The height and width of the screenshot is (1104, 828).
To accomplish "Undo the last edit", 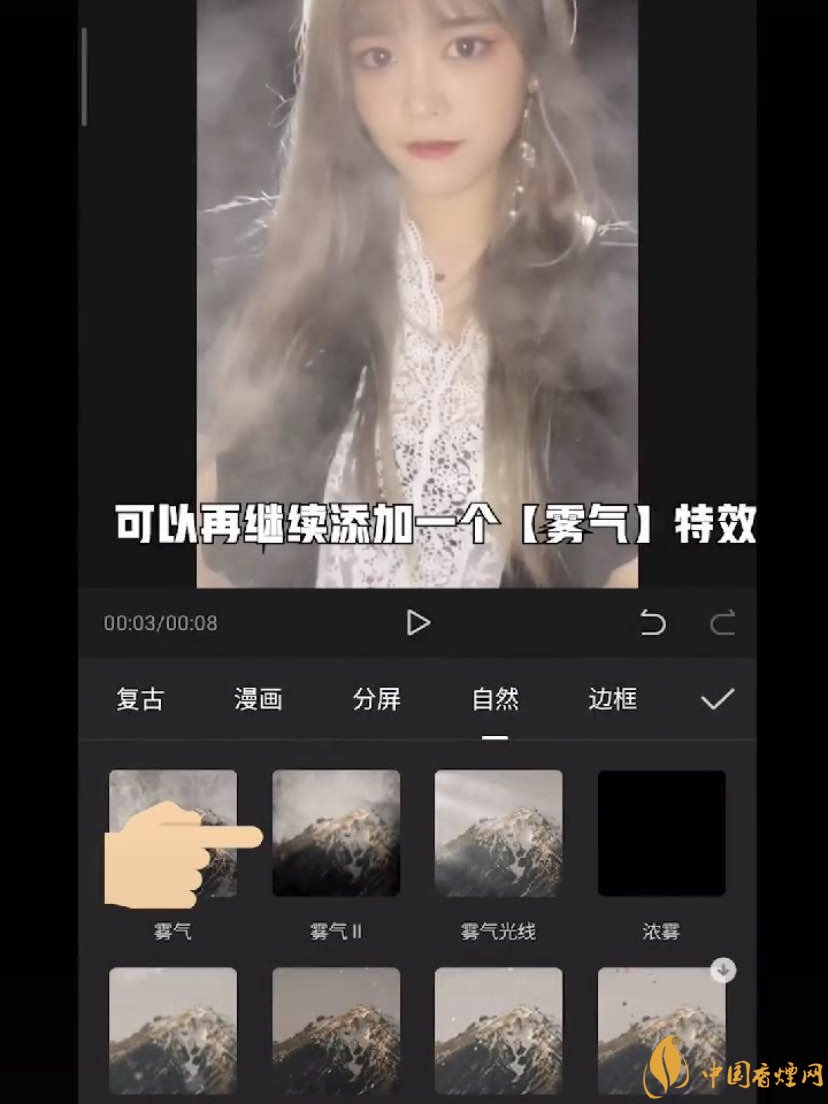I will 652,624.
